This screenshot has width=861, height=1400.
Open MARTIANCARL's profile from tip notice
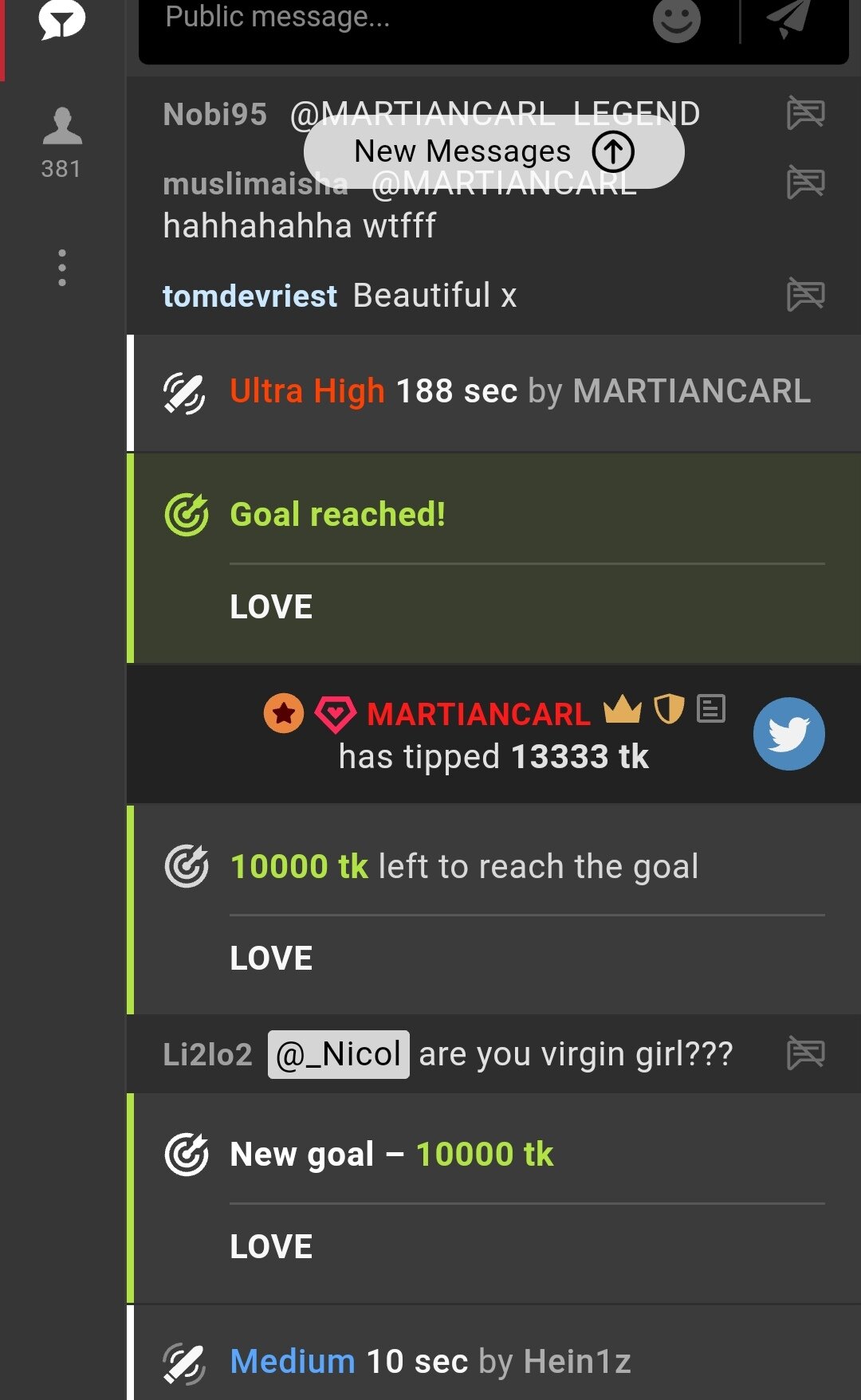point(478,714)
